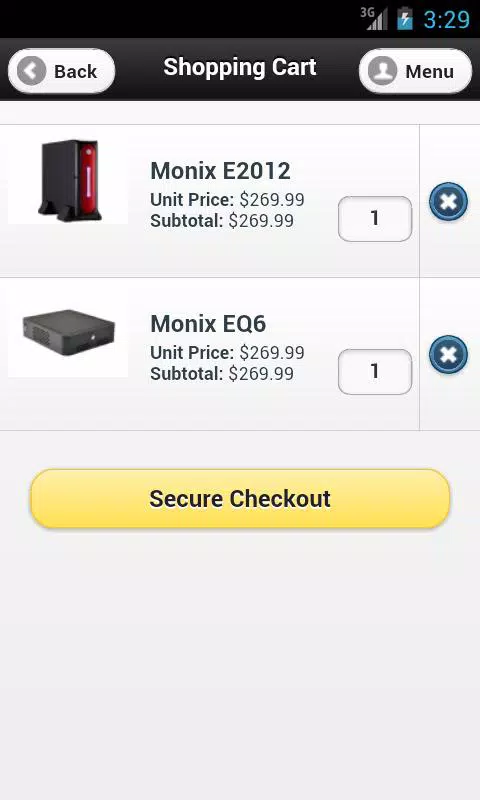Remove Monix EQ6 from the cart
This screenshot has height=800, width=480.
[448, 355]
